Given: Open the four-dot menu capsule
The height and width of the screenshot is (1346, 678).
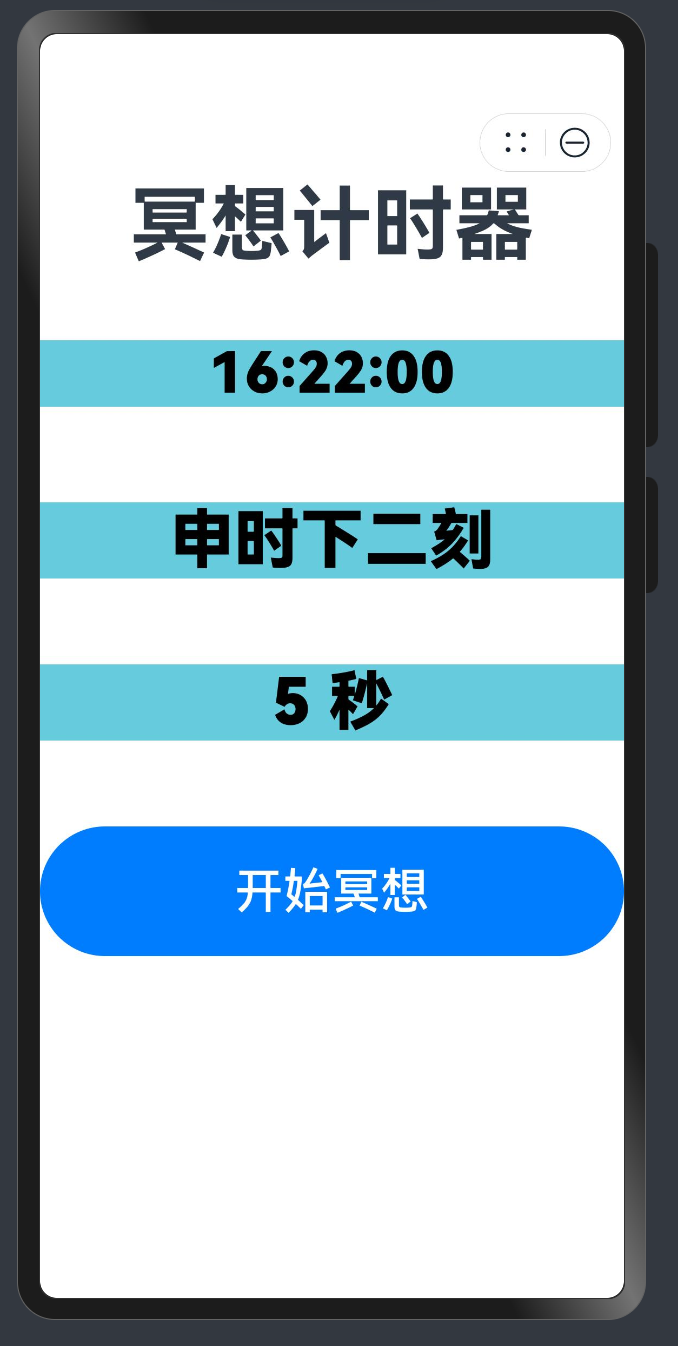Looking at the screenshot, I should (516, 143).
